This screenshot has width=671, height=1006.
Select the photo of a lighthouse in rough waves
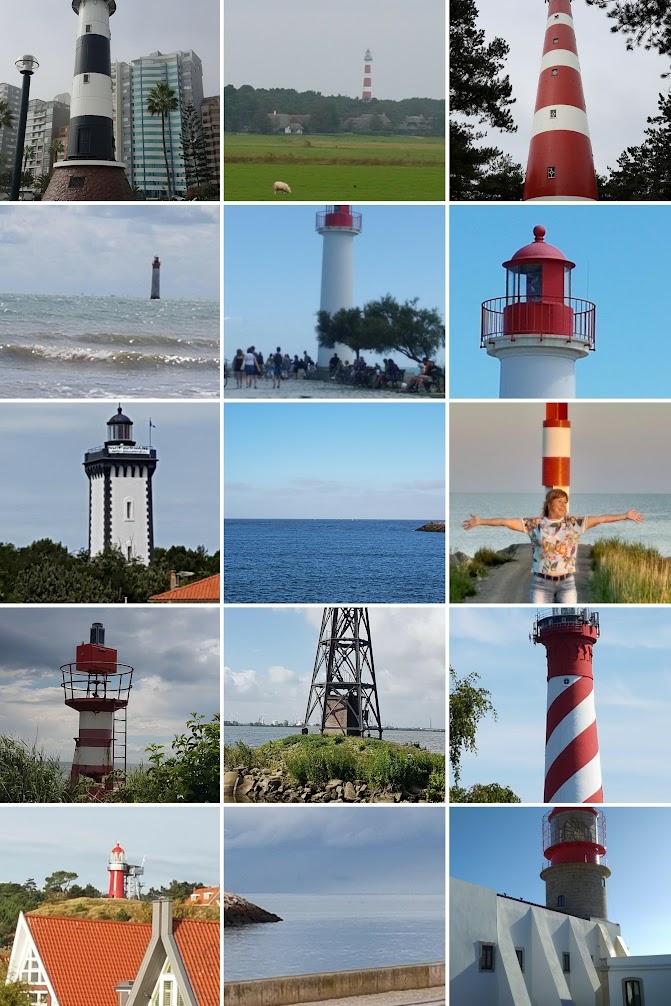point(110,302)
